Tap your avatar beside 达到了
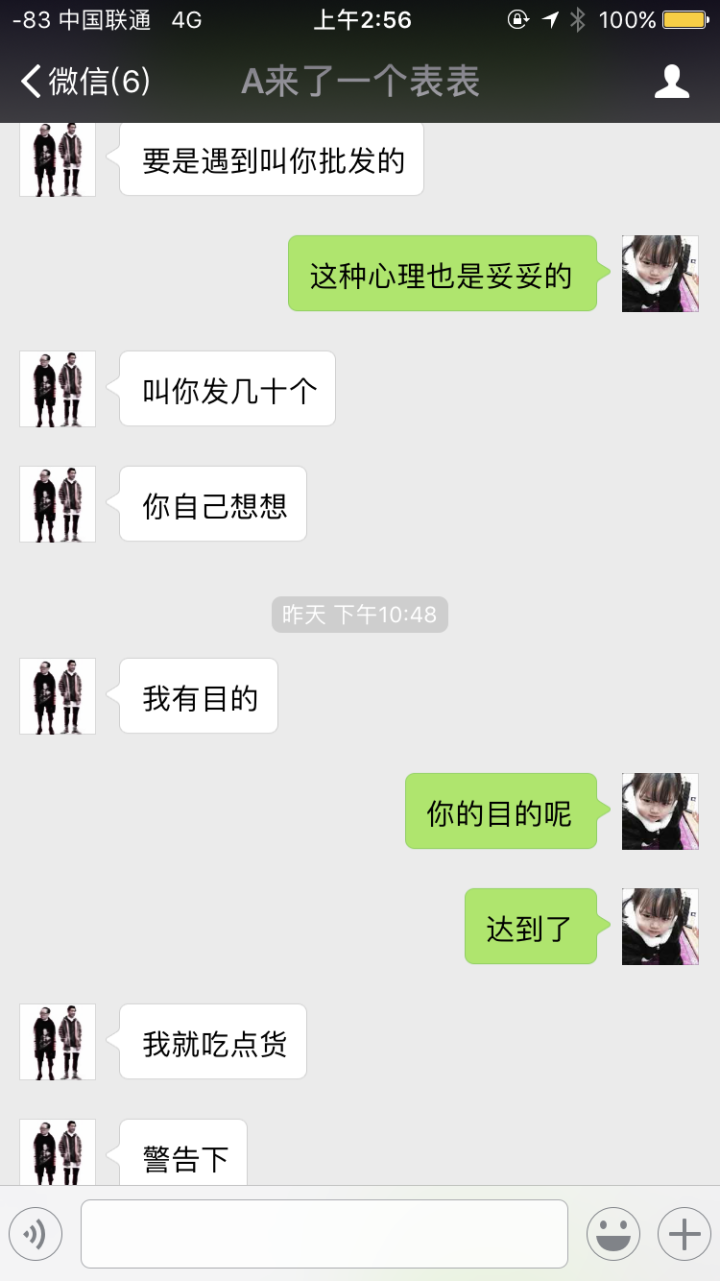 coord(660,926)
